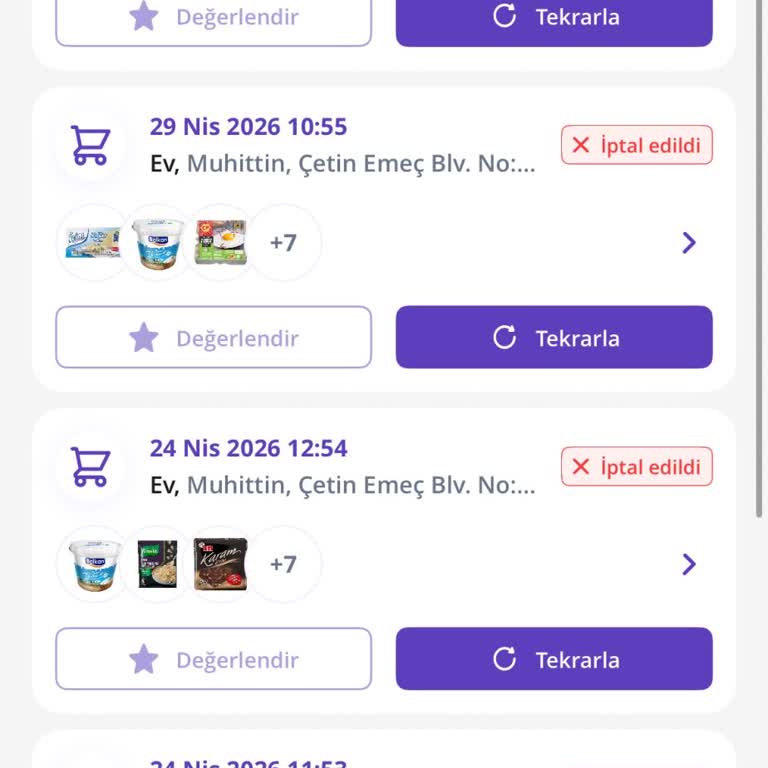Viewport: 768px width, 768px height.
Task: Repeat the 29 Nis 2026 10:55 order
Action: click(554, 338)
